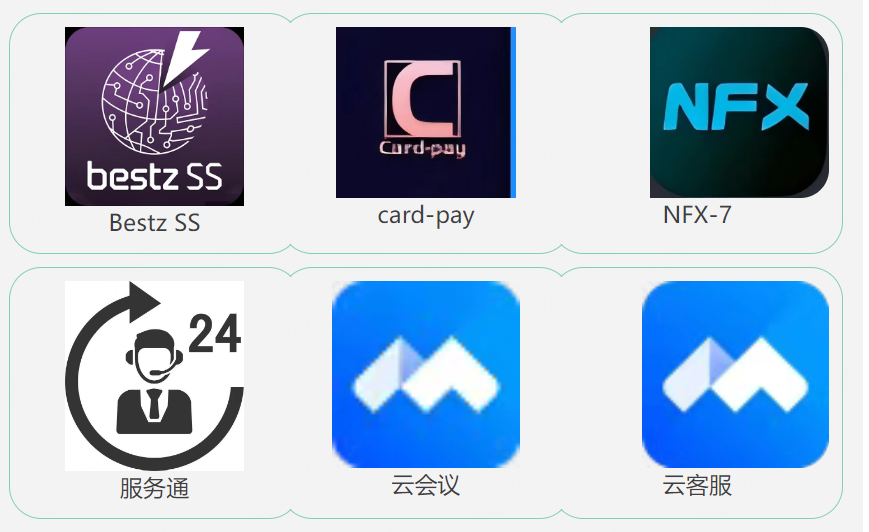Open the 服务通 customer service app
The width and height of the screenshot is (869, 532).
click(x=154, y=375)
